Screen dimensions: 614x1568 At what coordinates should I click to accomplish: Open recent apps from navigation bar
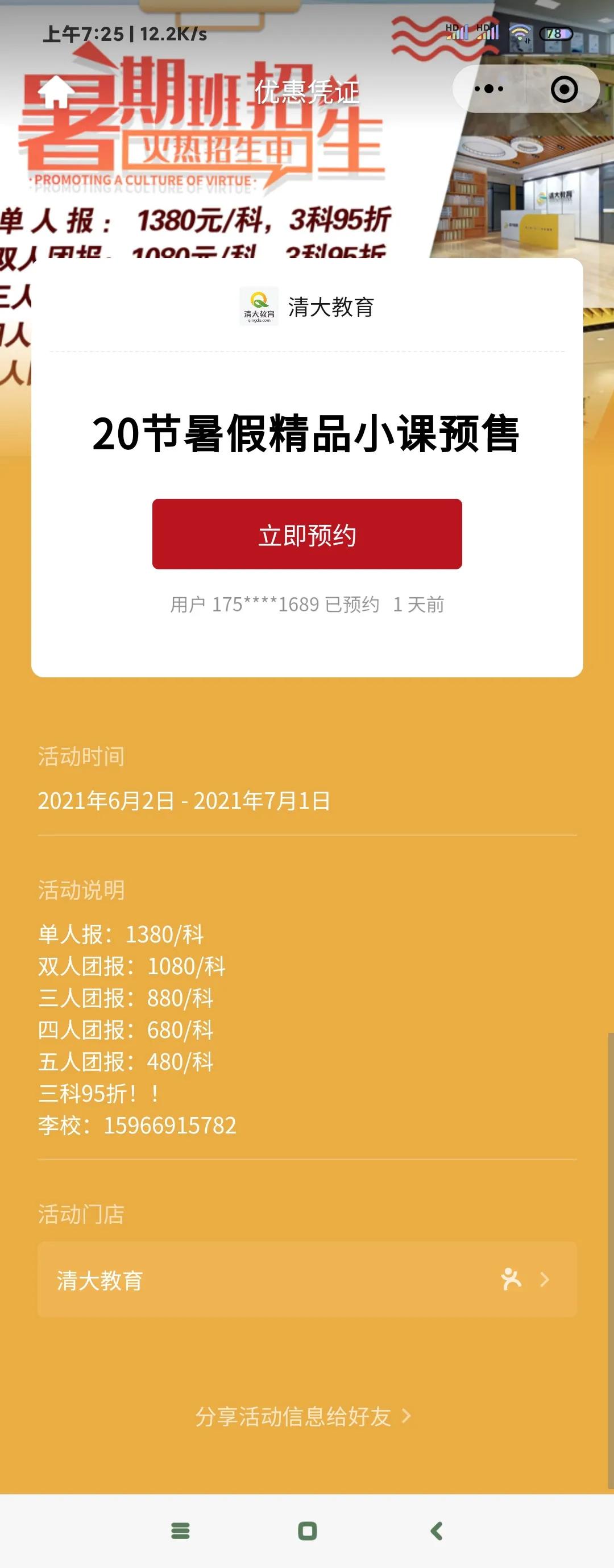click(181, 1531)
